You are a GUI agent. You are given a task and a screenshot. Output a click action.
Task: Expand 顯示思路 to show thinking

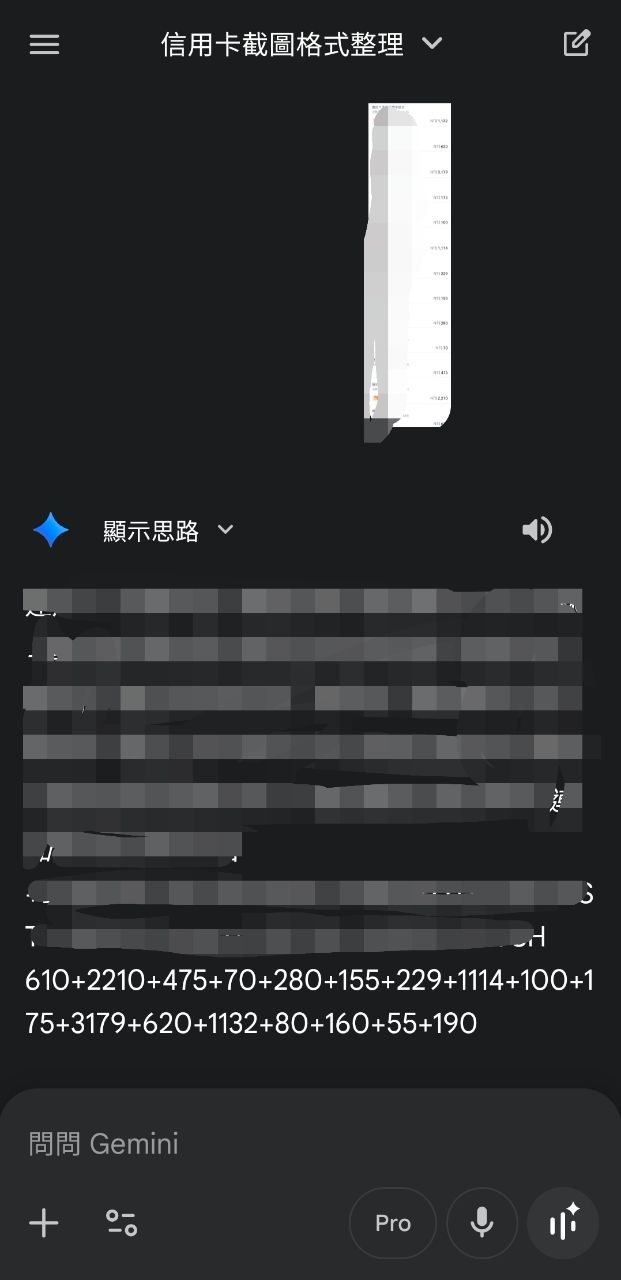point(168,531)
